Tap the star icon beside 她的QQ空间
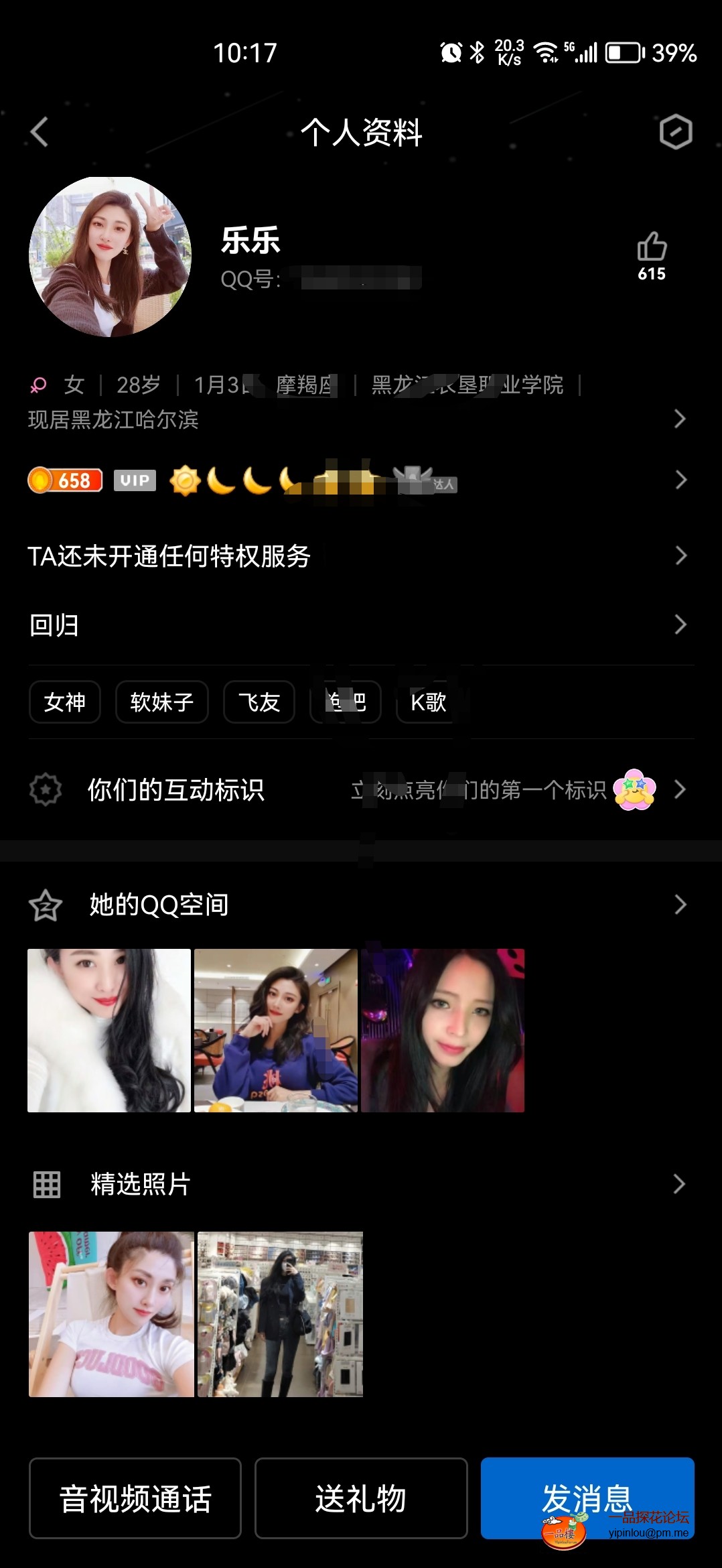Image resolution: width=722 pixels, height=1568 pixels. click(x=45, y=904)
